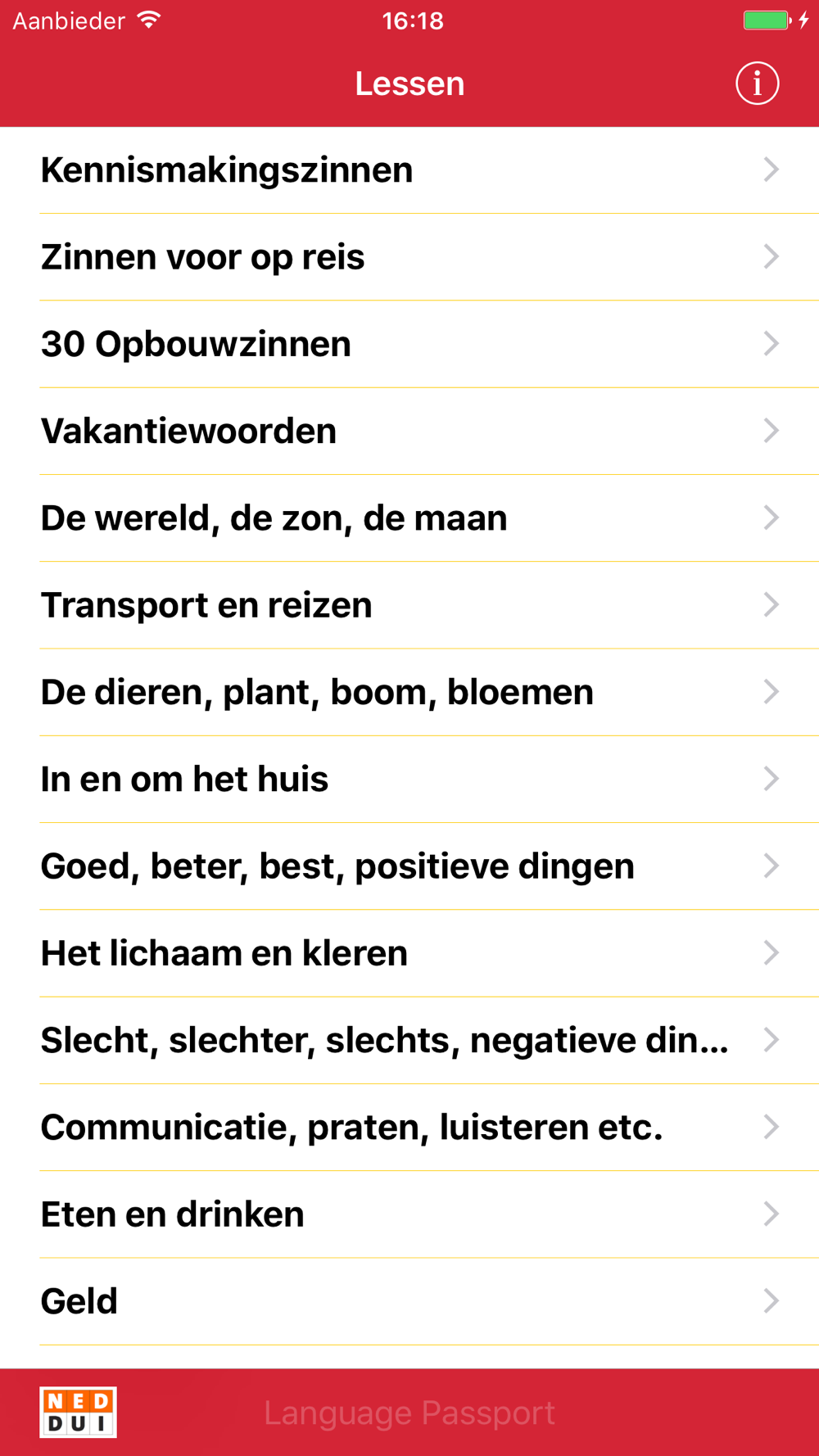
Task: Select Transport en reizen
Action: click(x=409, y=605)
